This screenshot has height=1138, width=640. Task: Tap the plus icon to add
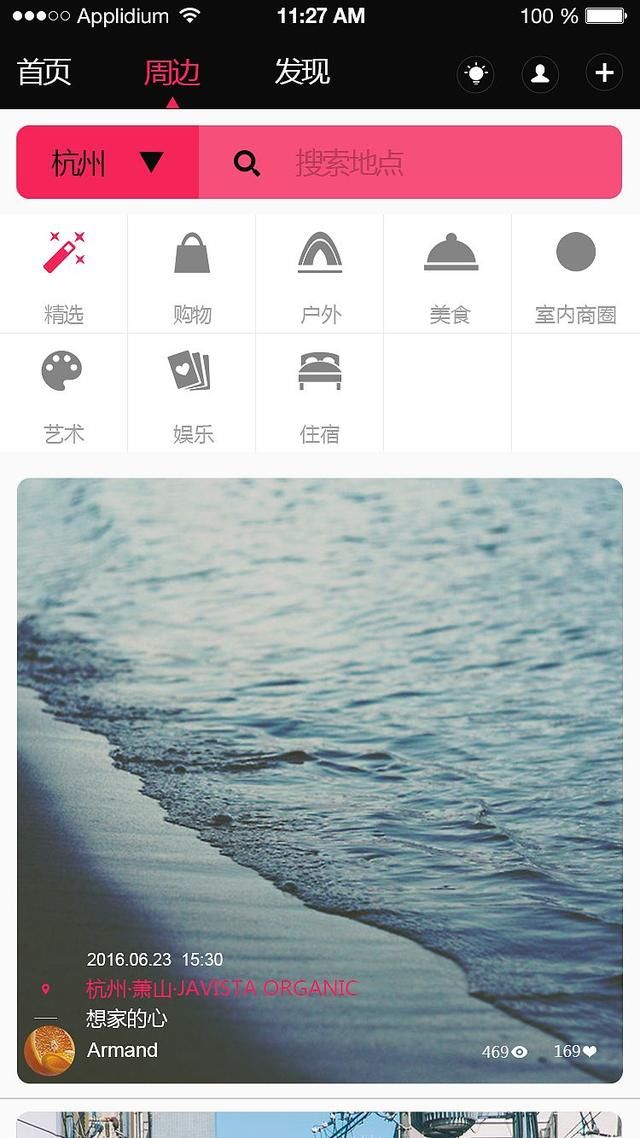pyautogui.click(x=604, y=74)
